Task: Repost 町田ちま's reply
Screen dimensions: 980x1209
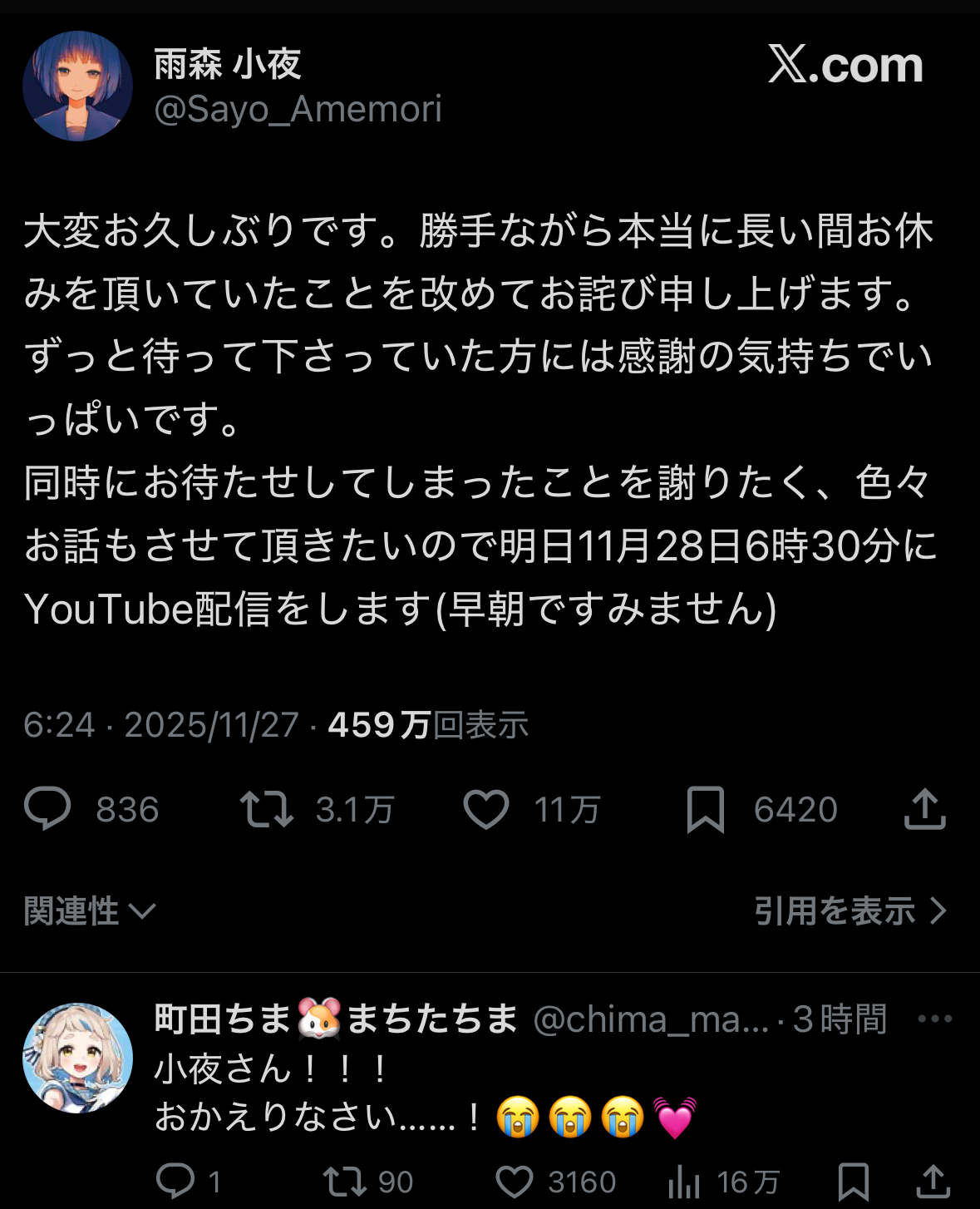Action: pyautogui.click(x=345, y=1181)
